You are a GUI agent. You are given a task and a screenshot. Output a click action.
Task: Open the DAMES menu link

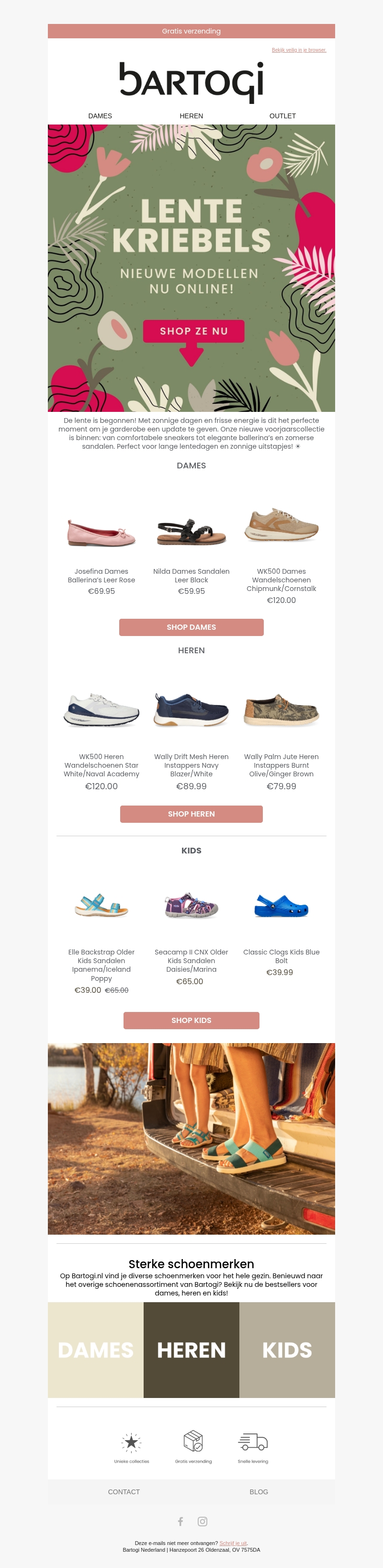coord(100,115)
